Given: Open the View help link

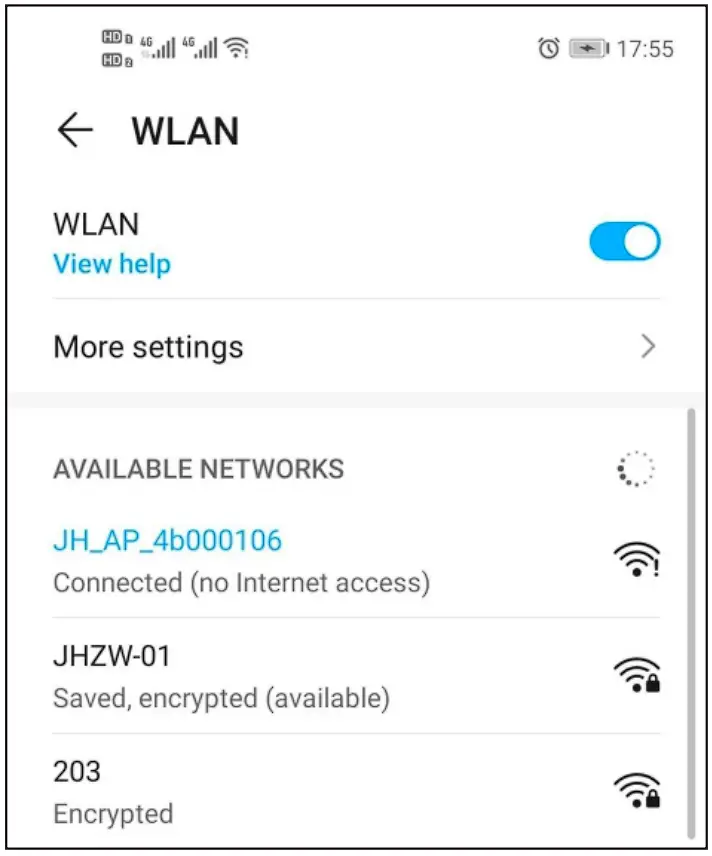Looking at the screenshot, I should pyautogui.click(x=112, y=265).
